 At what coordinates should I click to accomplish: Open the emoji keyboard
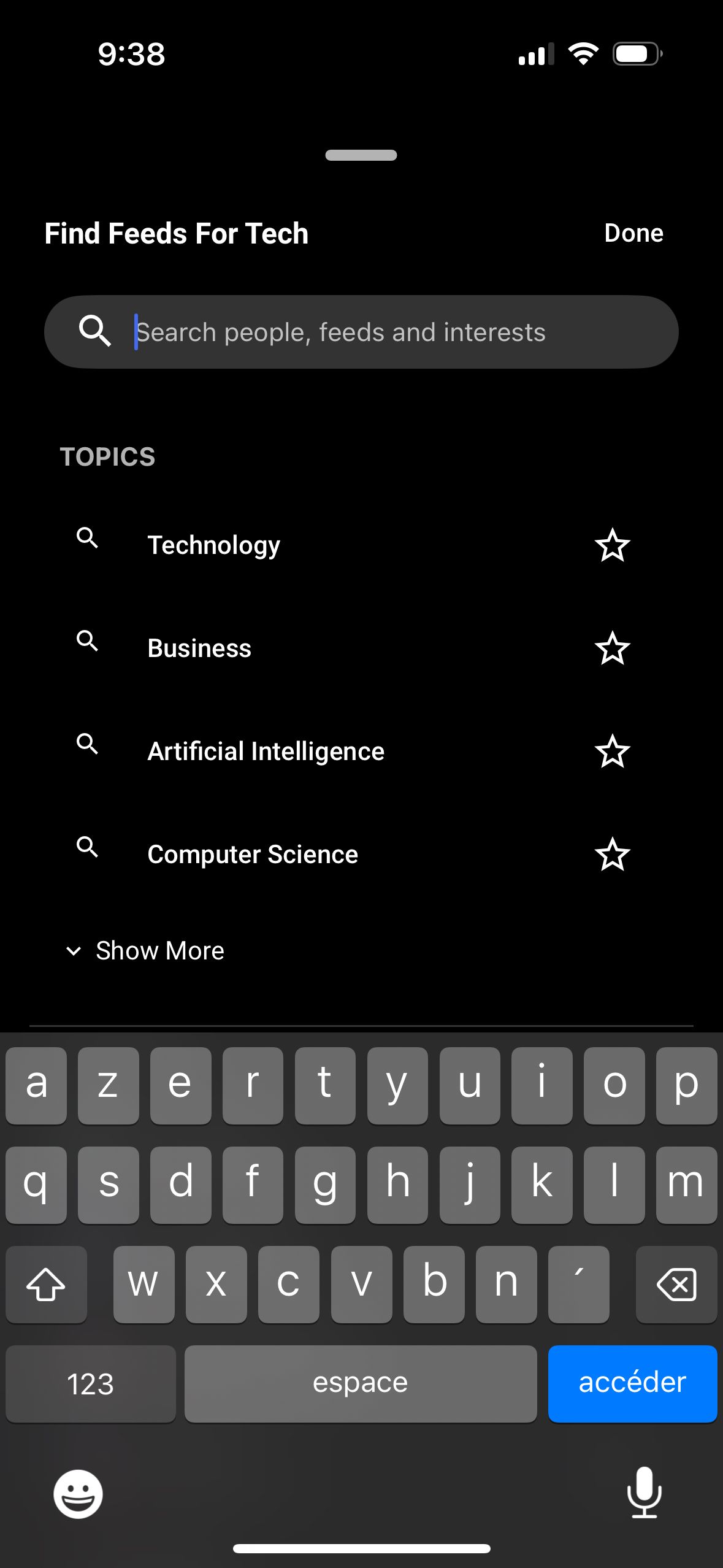(x=78, y=1493)
